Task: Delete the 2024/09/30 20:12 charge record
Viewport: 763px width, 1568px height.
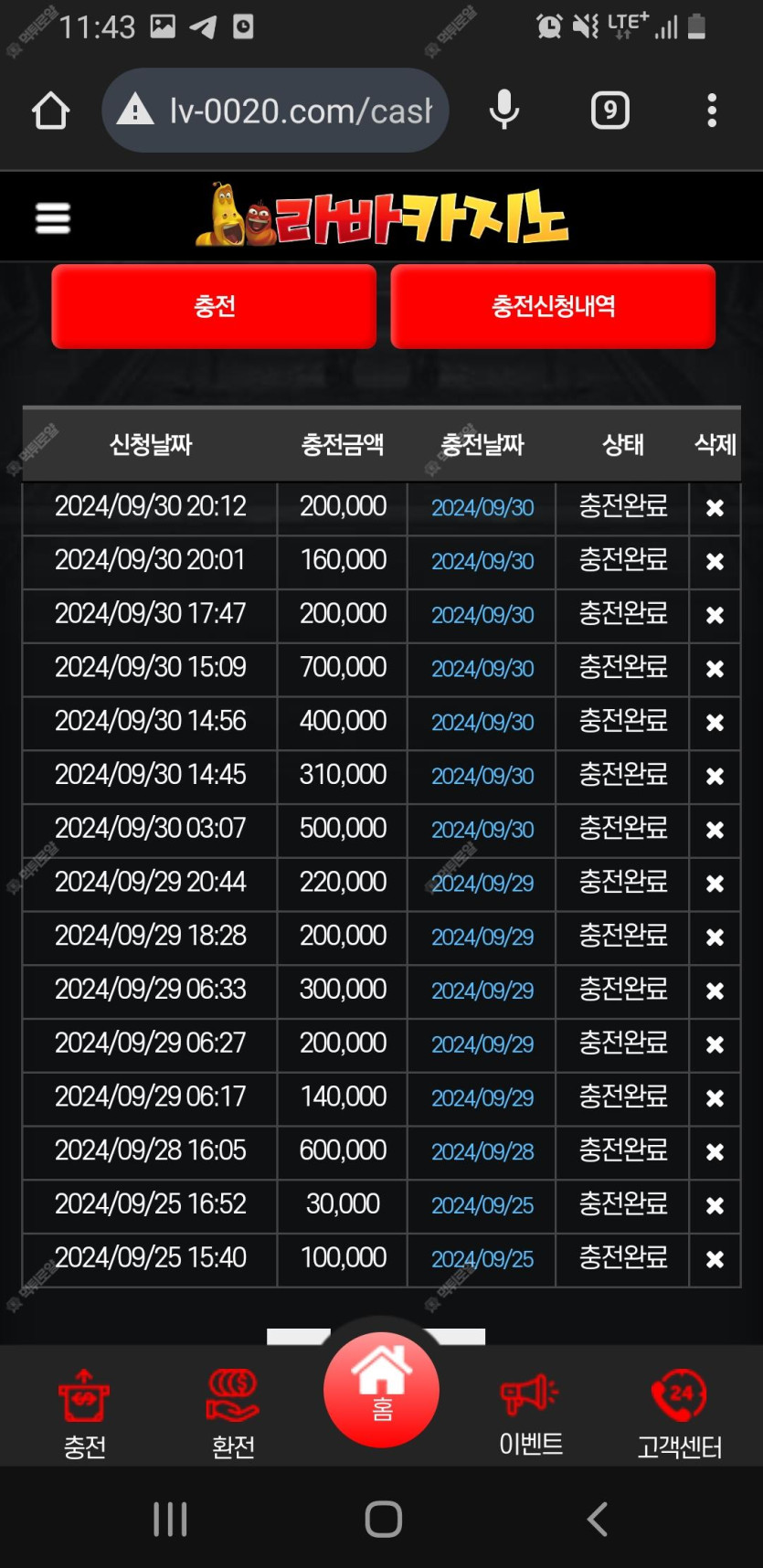Action: 715,508
